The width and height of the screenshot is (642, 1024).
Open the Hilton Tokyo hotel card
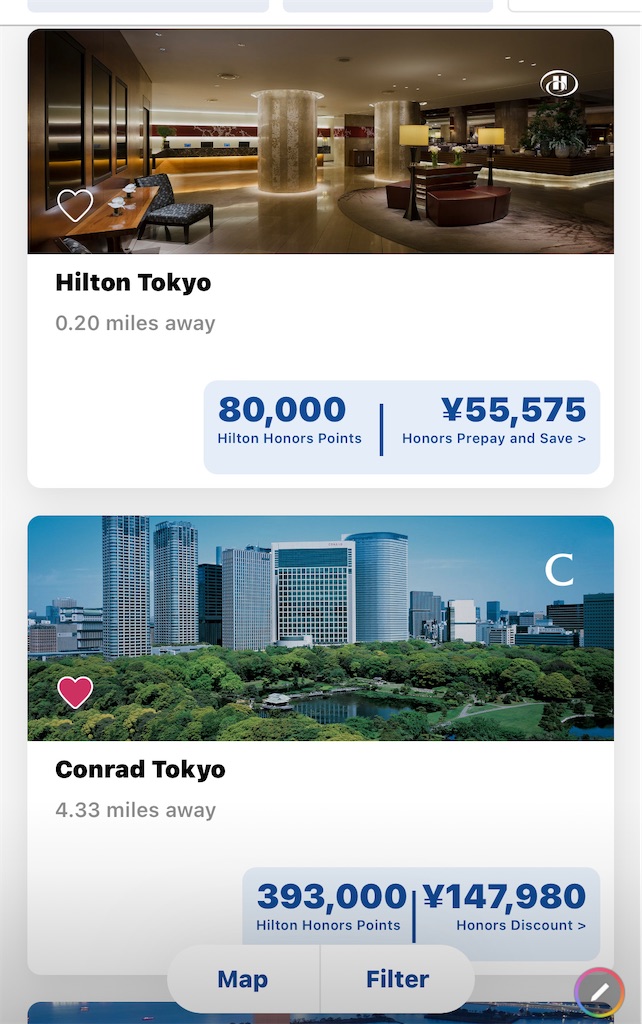click(133, 283)
